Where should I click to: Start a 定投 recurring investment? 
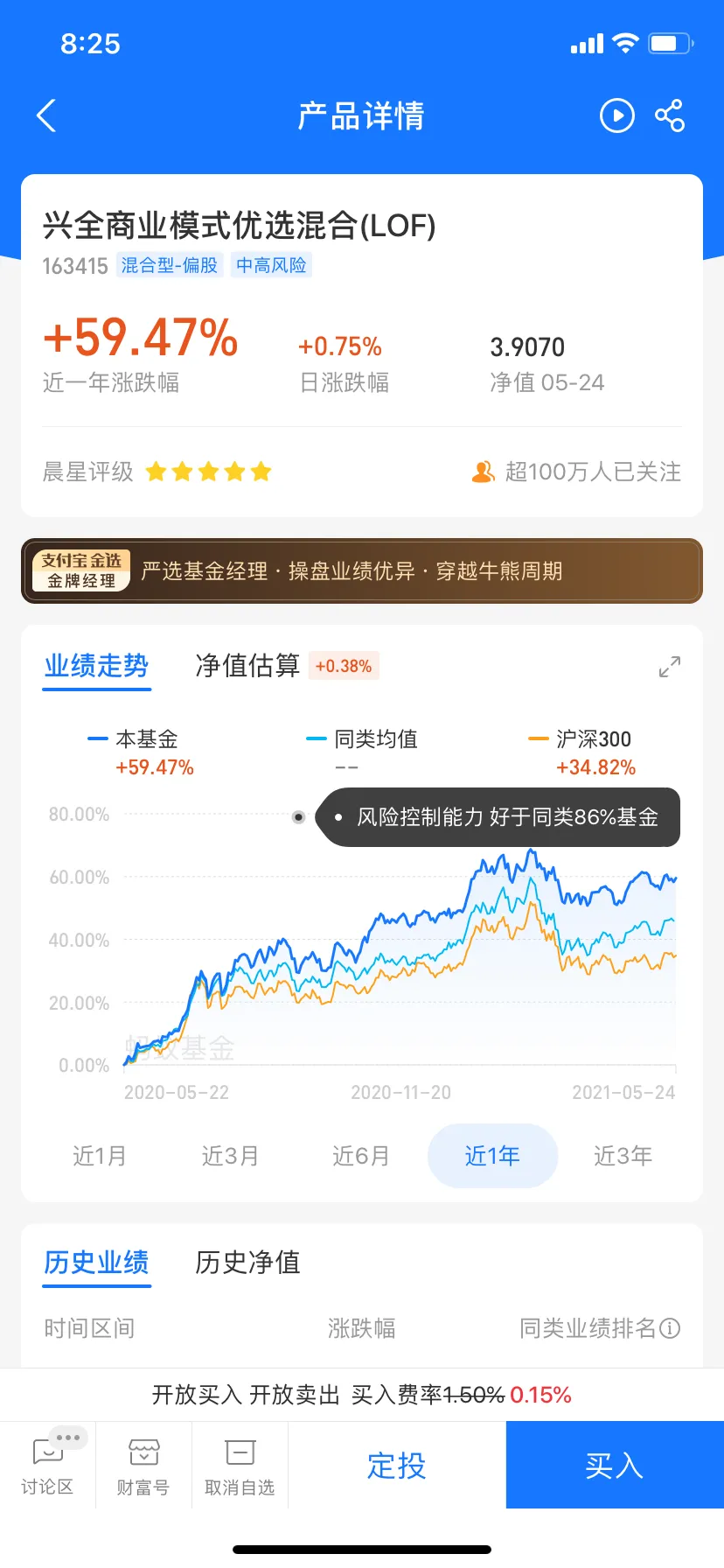(397, 1465)
